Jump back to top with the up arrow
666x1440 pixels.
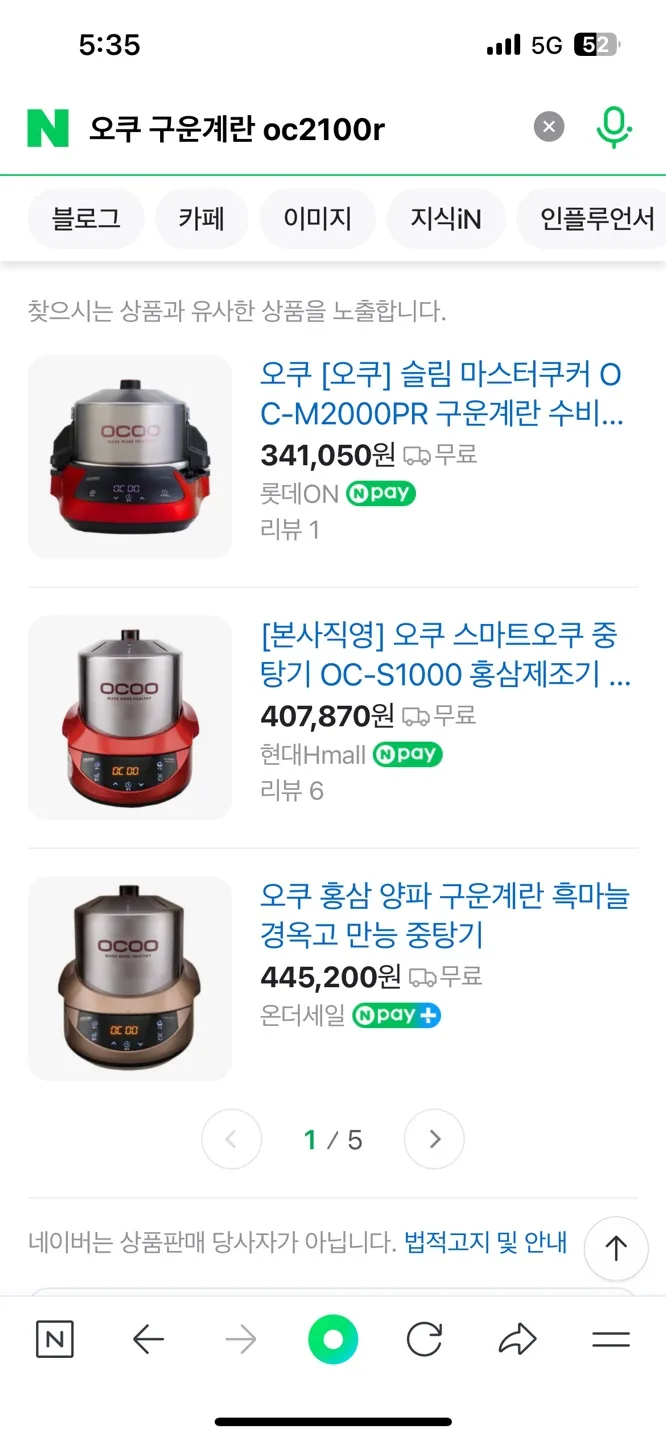pyautogui.click(x=616, y=1248)
